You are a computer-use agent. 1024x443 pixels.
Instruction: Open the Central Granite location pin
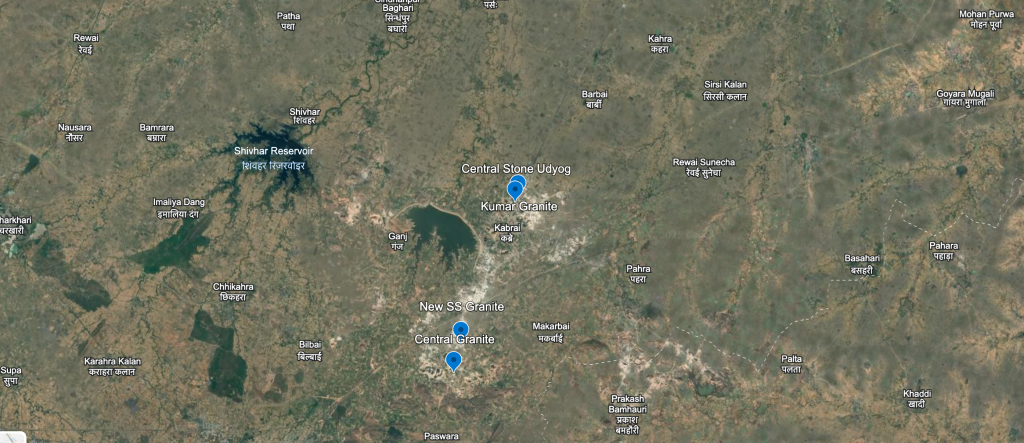[x=454, y=360]
